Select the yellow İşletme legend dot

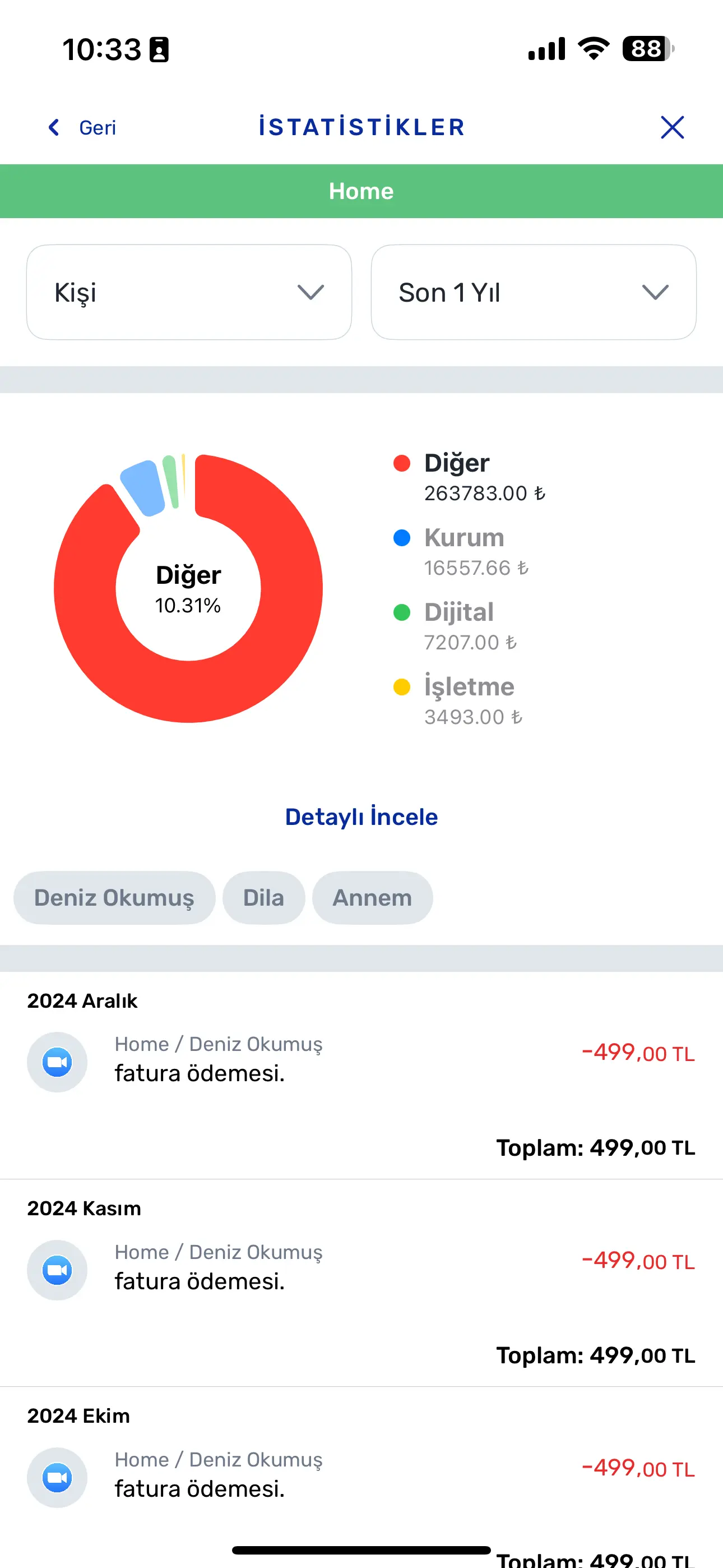pos(402,686)
